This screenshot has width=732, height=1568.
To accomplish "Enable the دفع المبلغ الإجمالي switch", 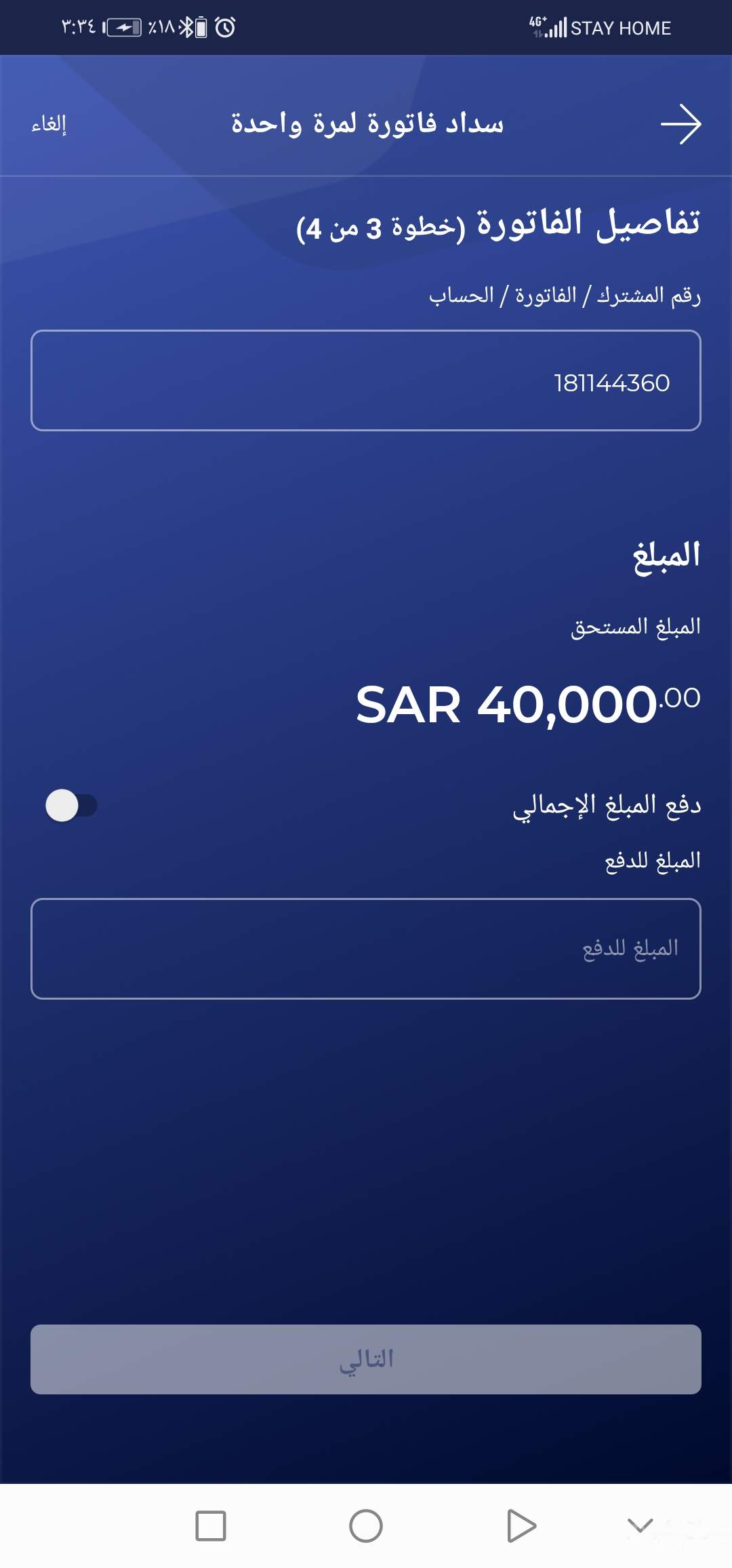I will 71,806.
